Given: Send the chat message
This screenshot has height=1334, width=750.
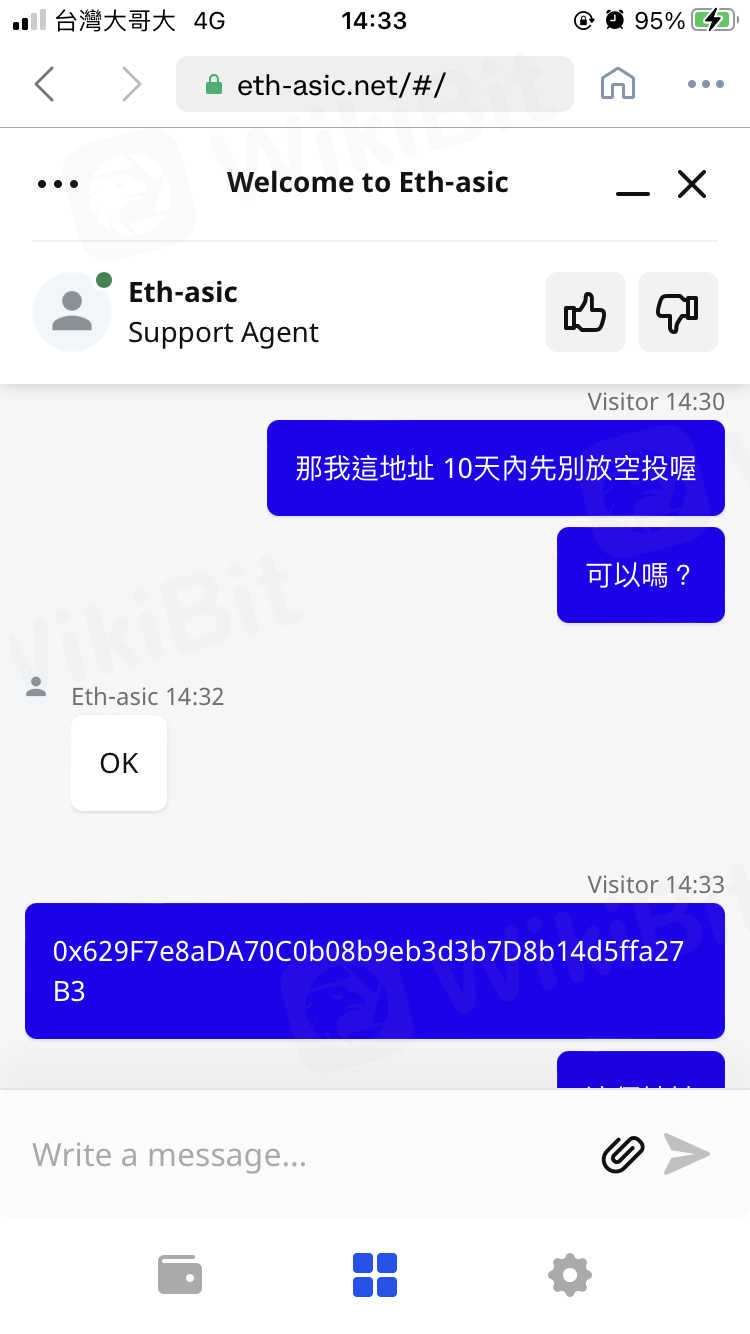Looking at the screenshot, I should coord(687,1154).
